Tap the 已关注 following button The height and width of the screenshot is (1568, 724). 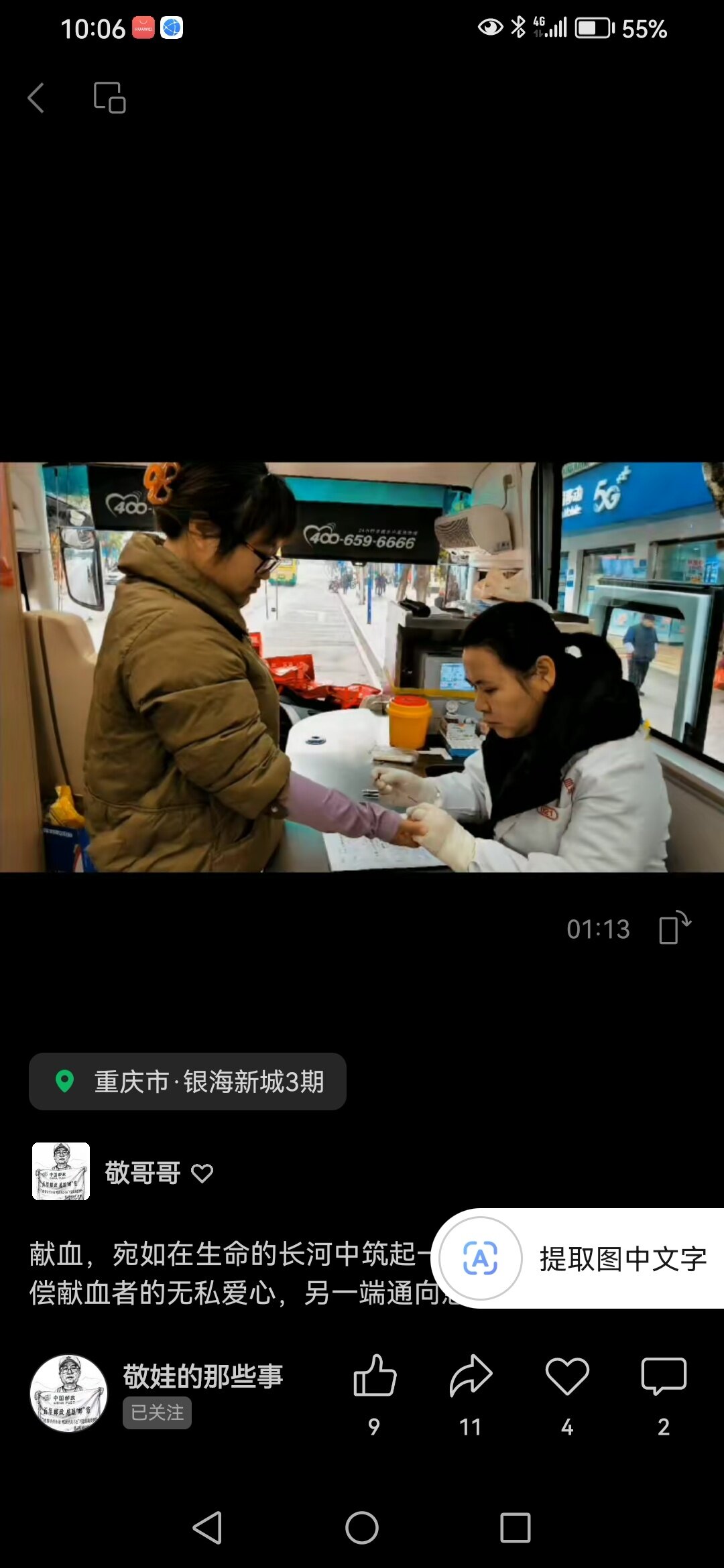click(x=157, y=1413)
